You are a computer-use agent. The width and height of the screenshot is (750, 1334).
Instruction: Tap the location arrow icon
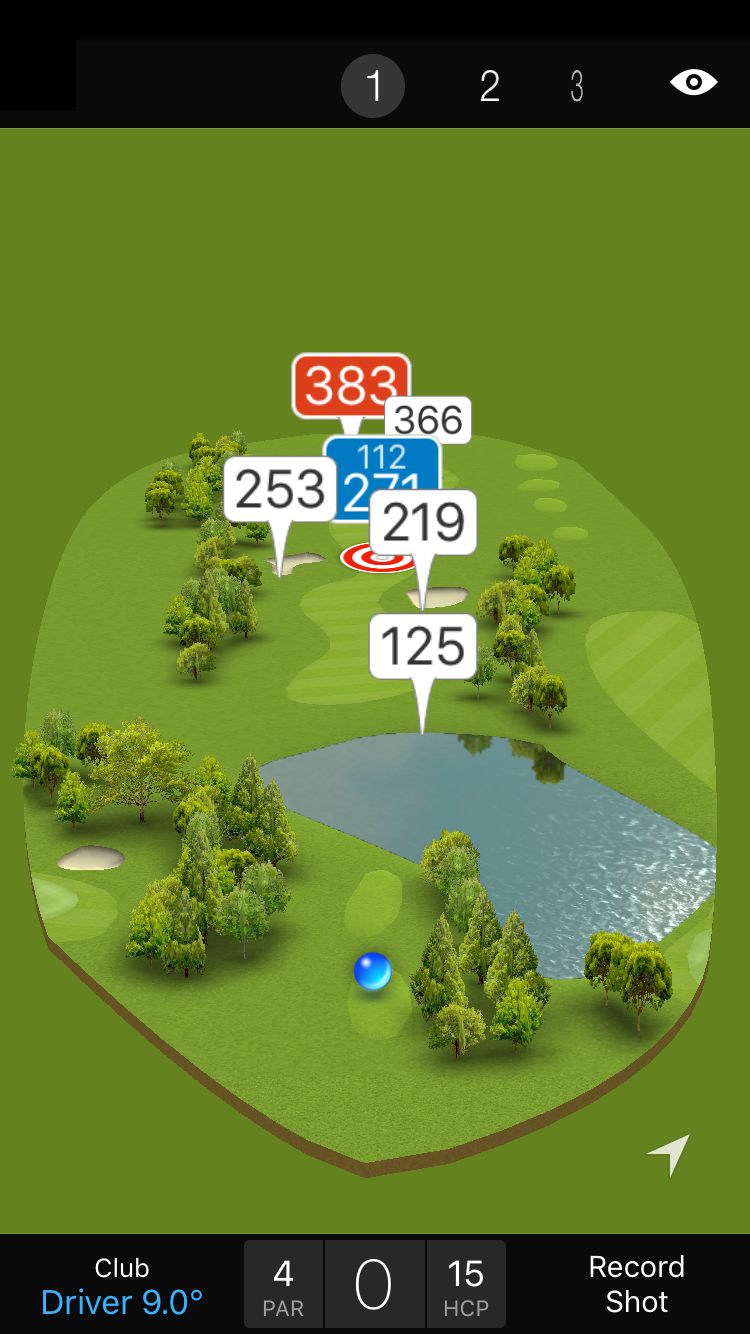coord(669,1154)
